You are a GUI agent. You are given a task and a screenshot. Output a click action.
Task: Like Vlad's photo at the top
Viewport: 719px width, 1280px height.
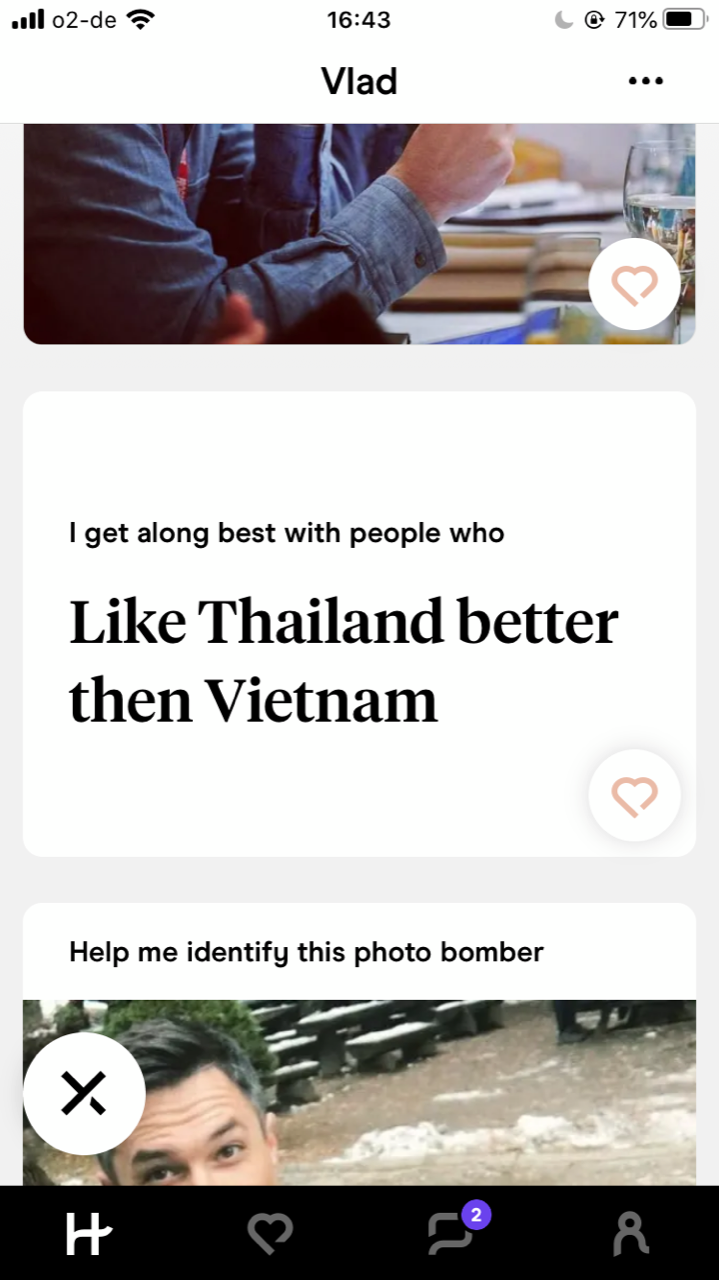pos(634,285)
